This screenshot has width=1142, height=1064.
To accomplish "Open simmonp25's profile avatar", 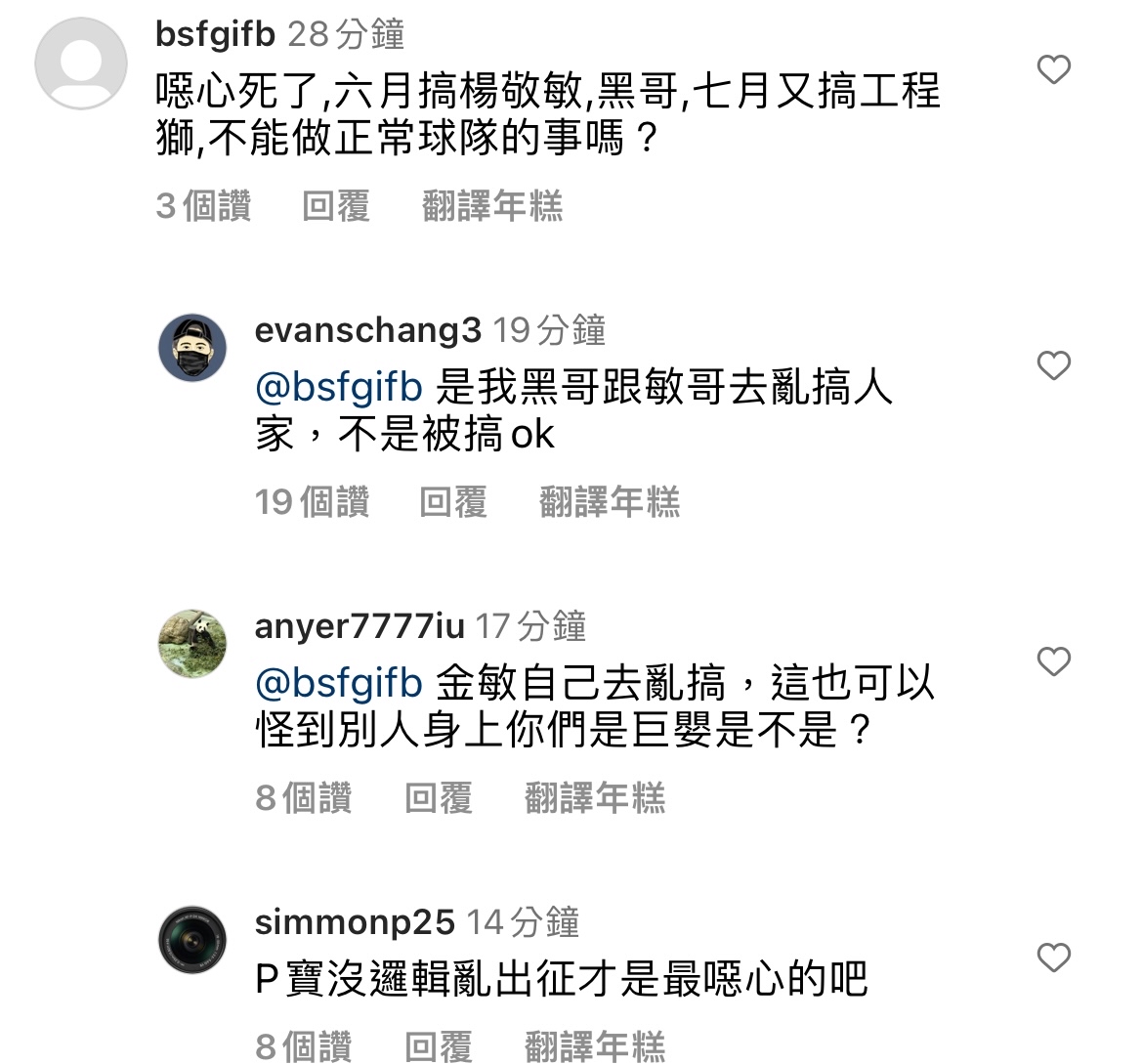I will pos(192,940).
